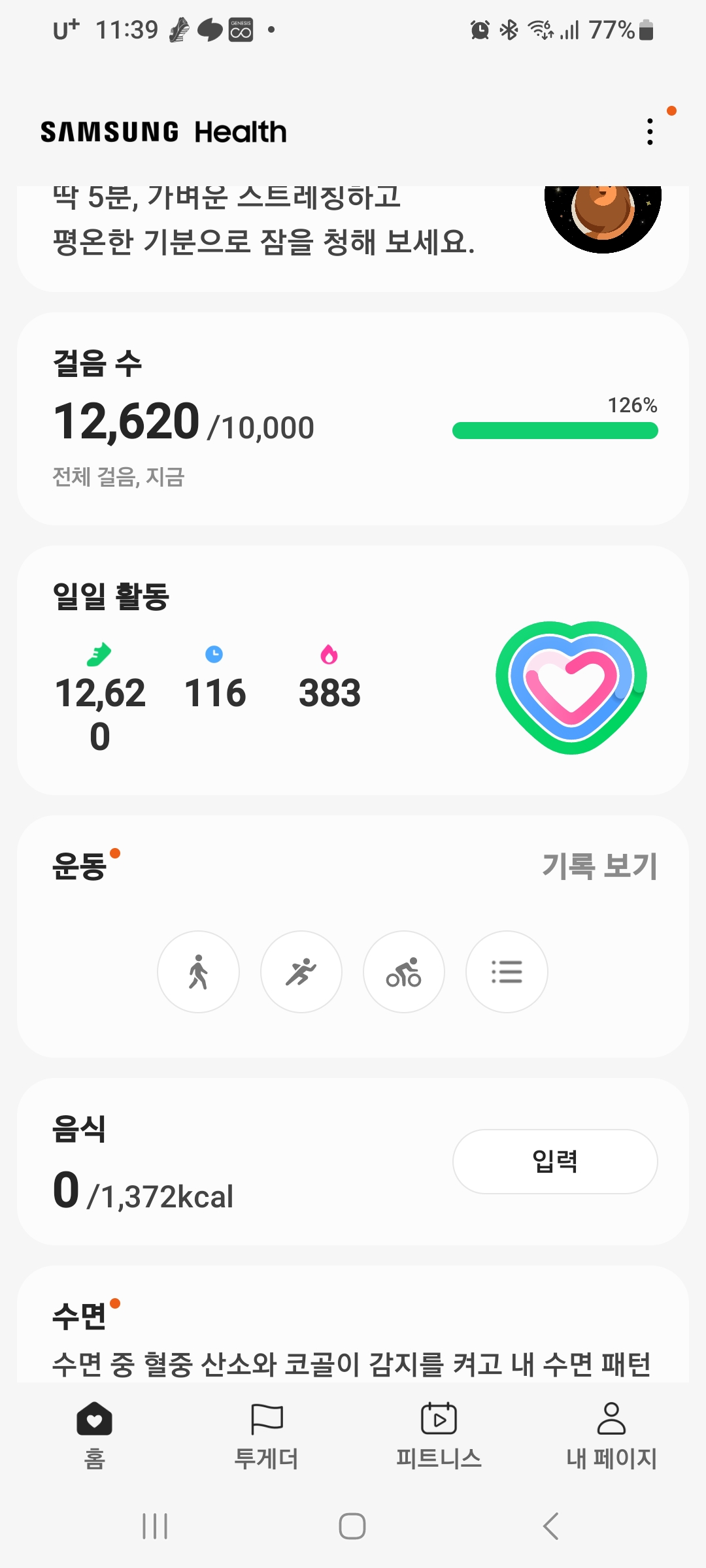Open the full workout list
The image size is (706, 1568).
point(507,972)
